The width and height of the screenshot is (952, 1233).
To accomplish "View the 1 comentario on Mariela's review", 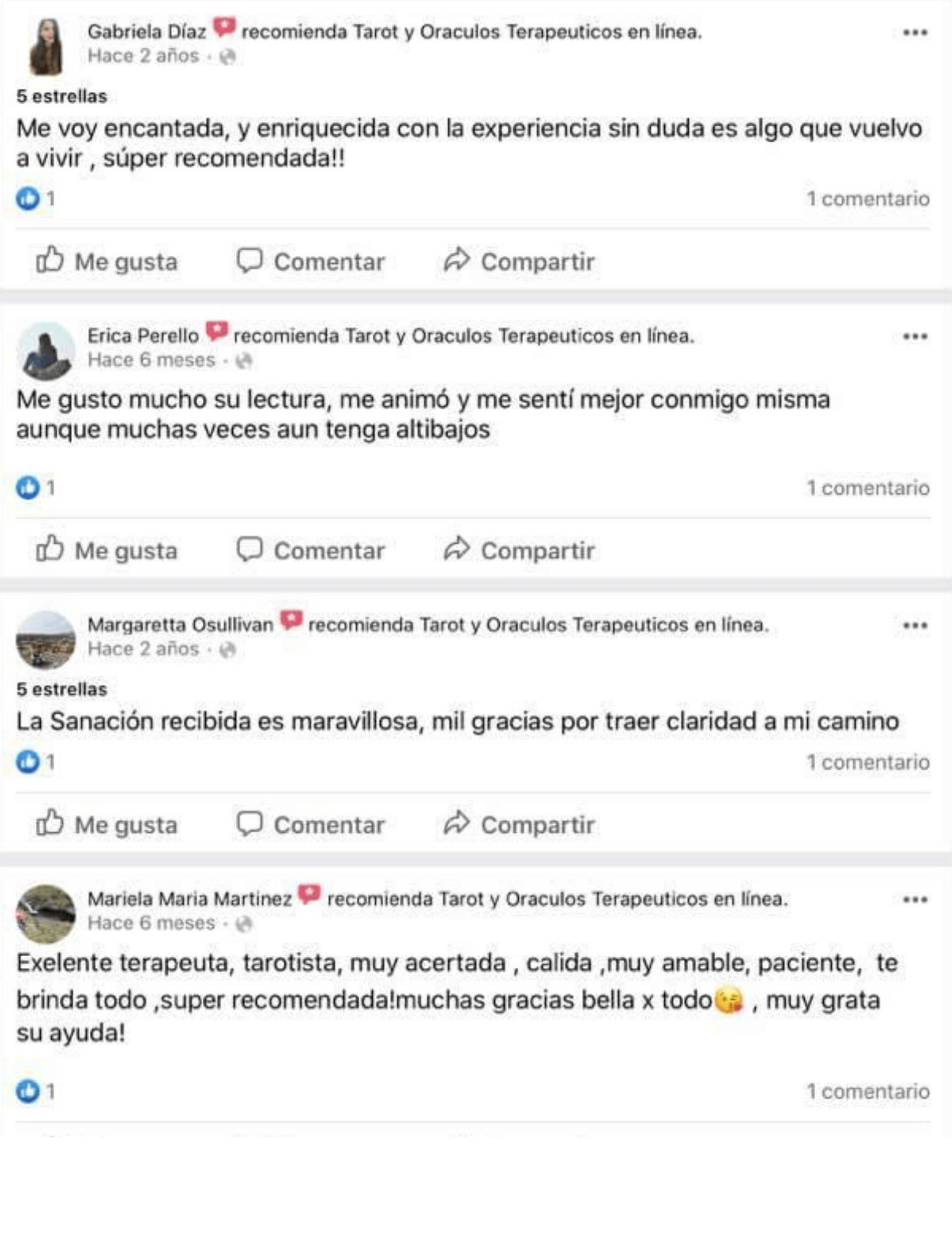I will (x=868, y=1091).
